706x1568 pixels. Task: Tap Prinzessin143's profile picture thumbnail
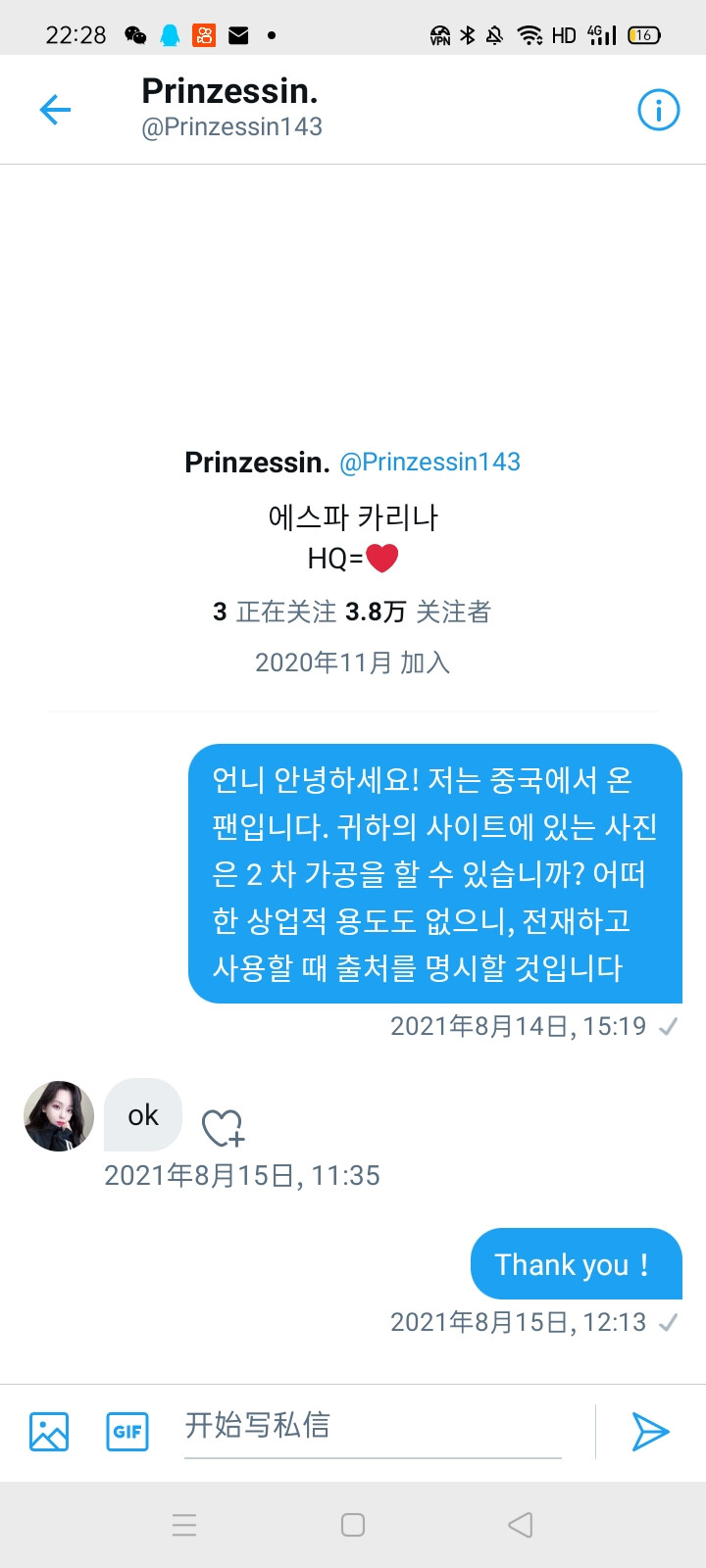point(58,1116)
